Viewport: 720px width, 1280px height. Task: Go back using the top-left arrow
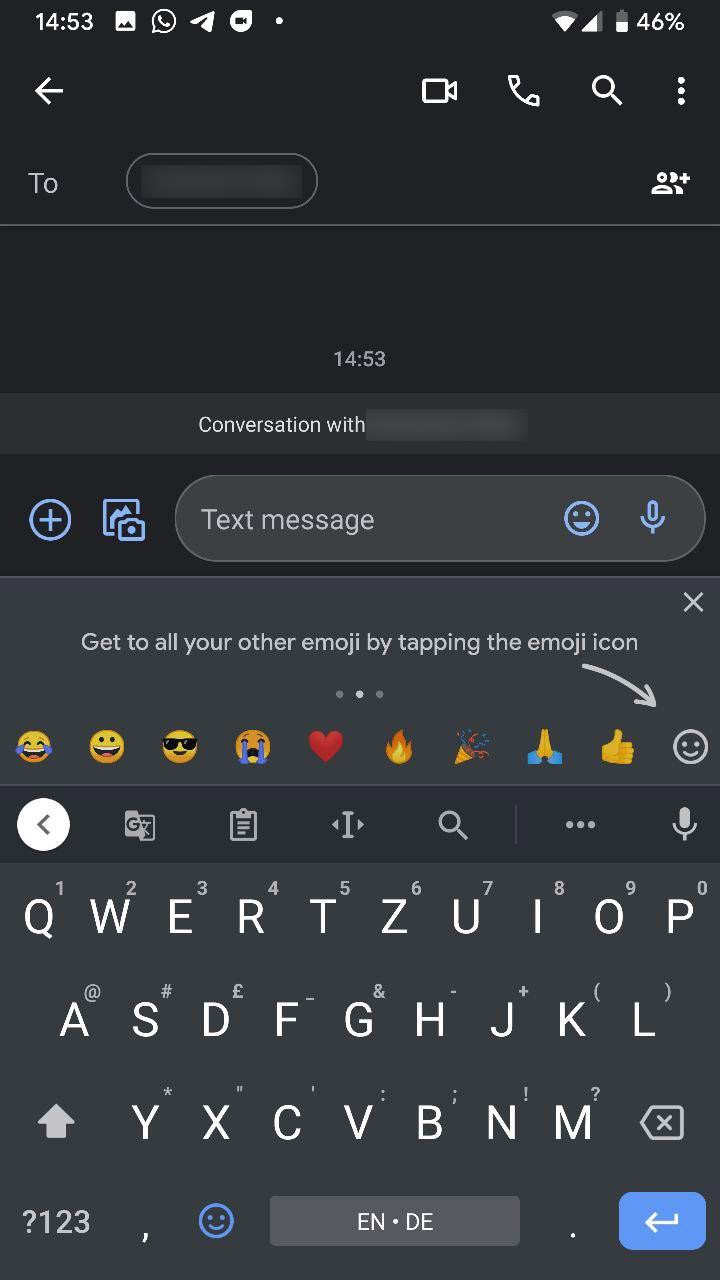click(x=48, y=91)
